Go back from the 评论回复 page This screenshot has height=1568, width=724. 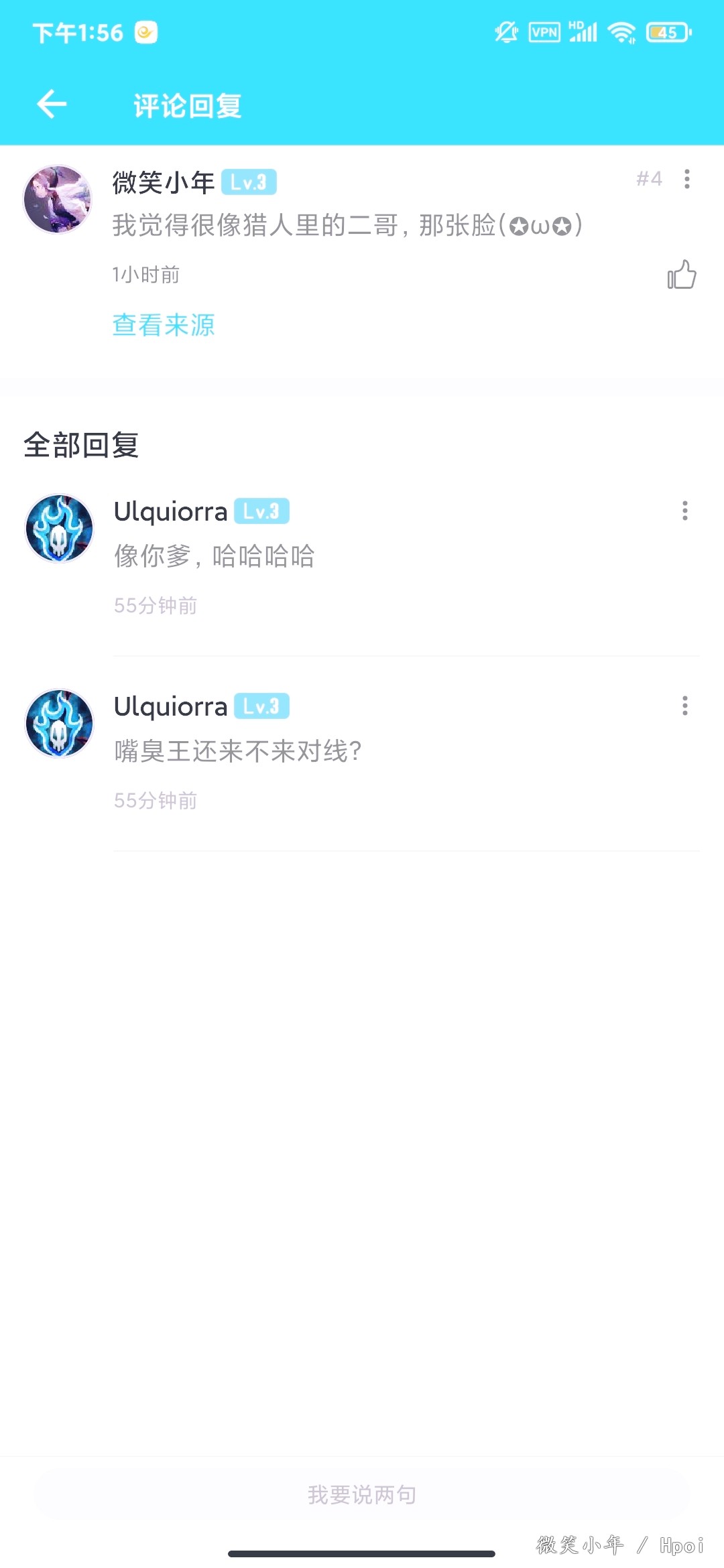[x=52, y=105]
